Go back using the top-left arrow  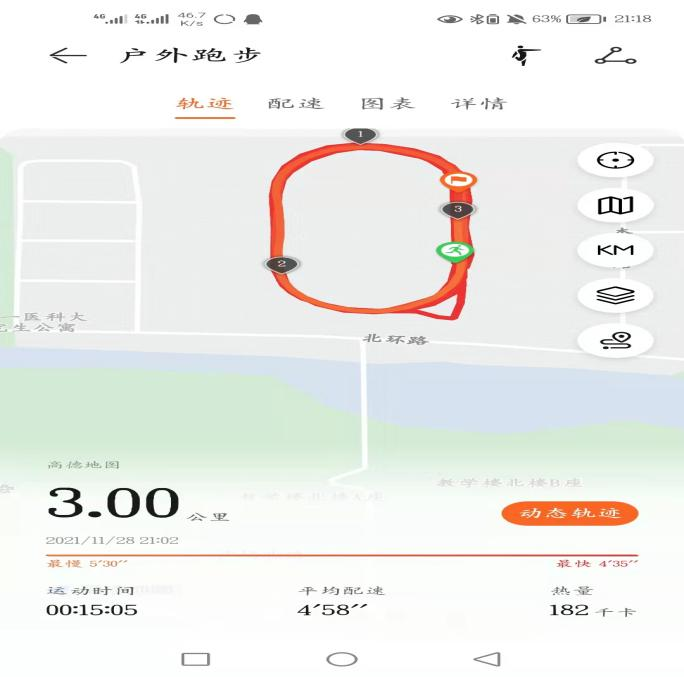coord(67,56)
